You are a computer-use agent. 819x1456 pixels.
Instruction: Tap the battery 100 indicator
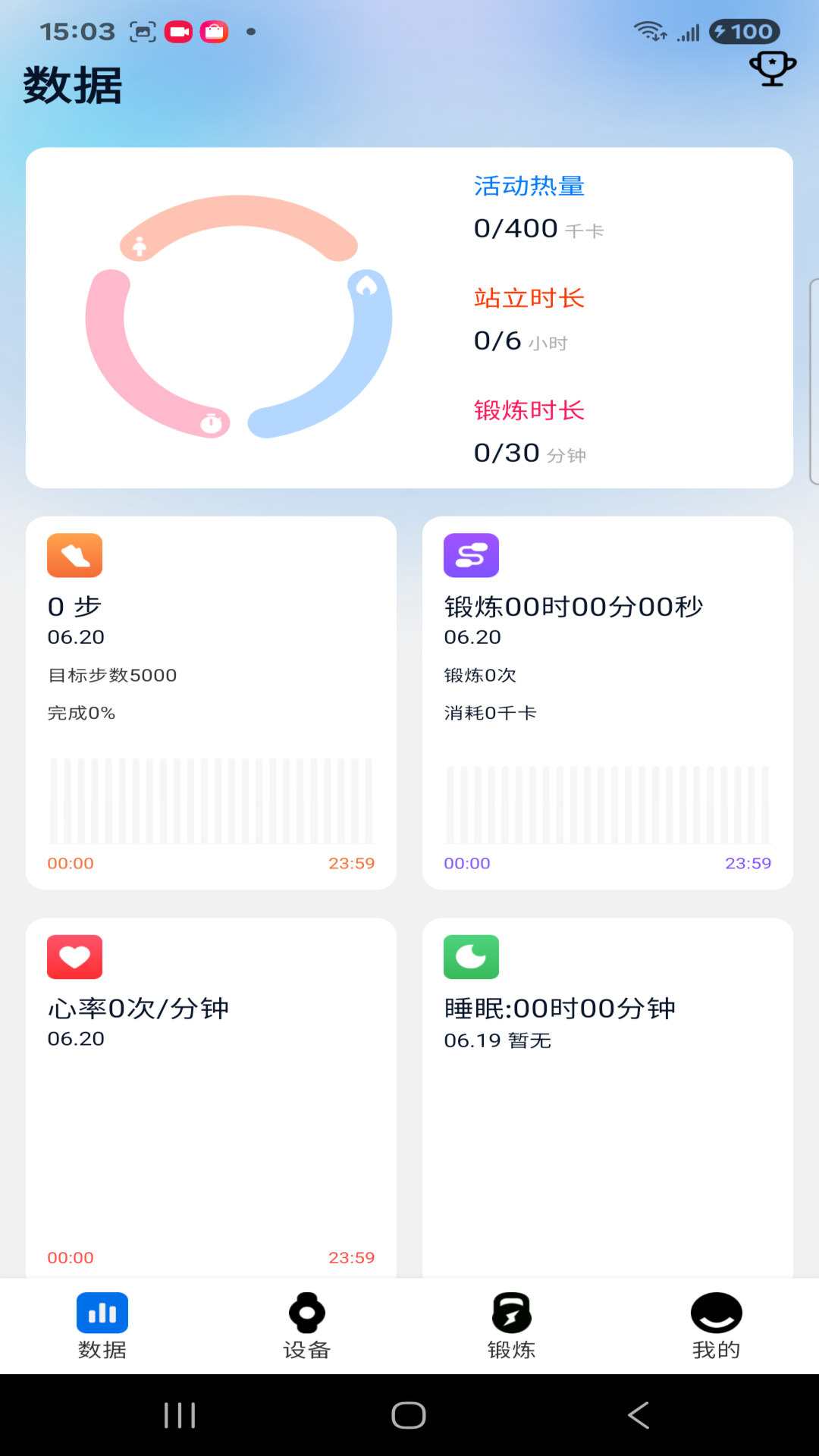[745, 32]
